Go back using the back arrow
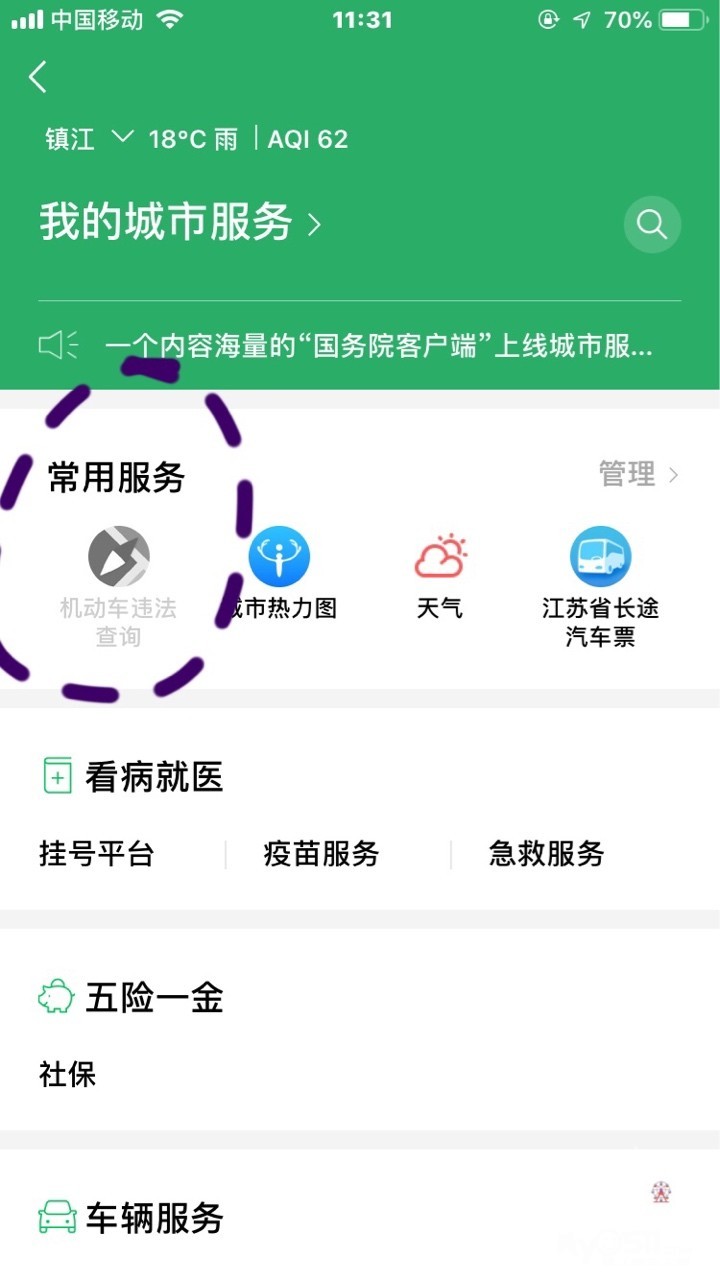The height and width of the screenshot is (1280, 720). 37,76
